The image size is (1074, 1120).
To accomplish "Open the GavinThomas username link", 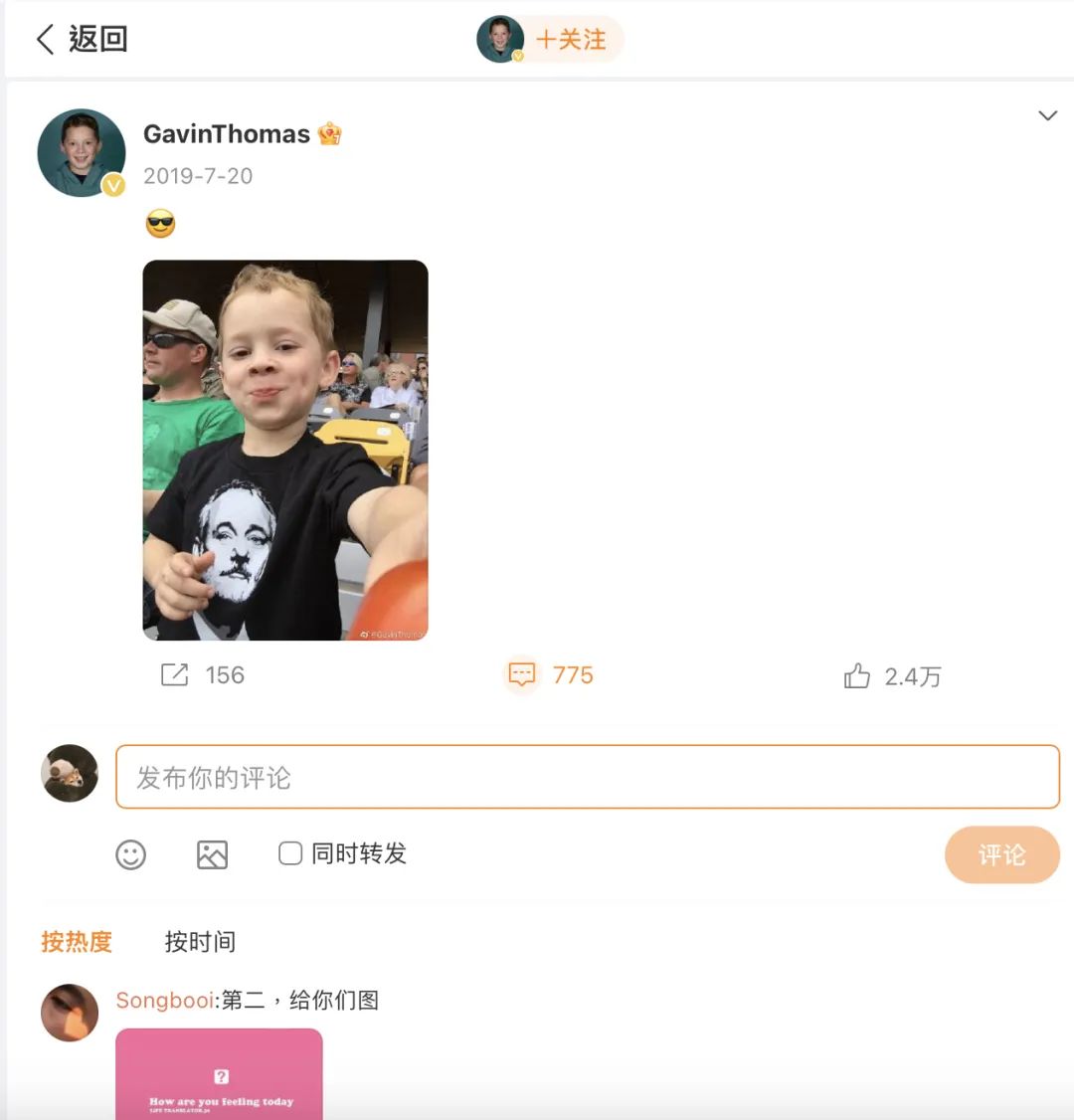I will coord(227,134).
